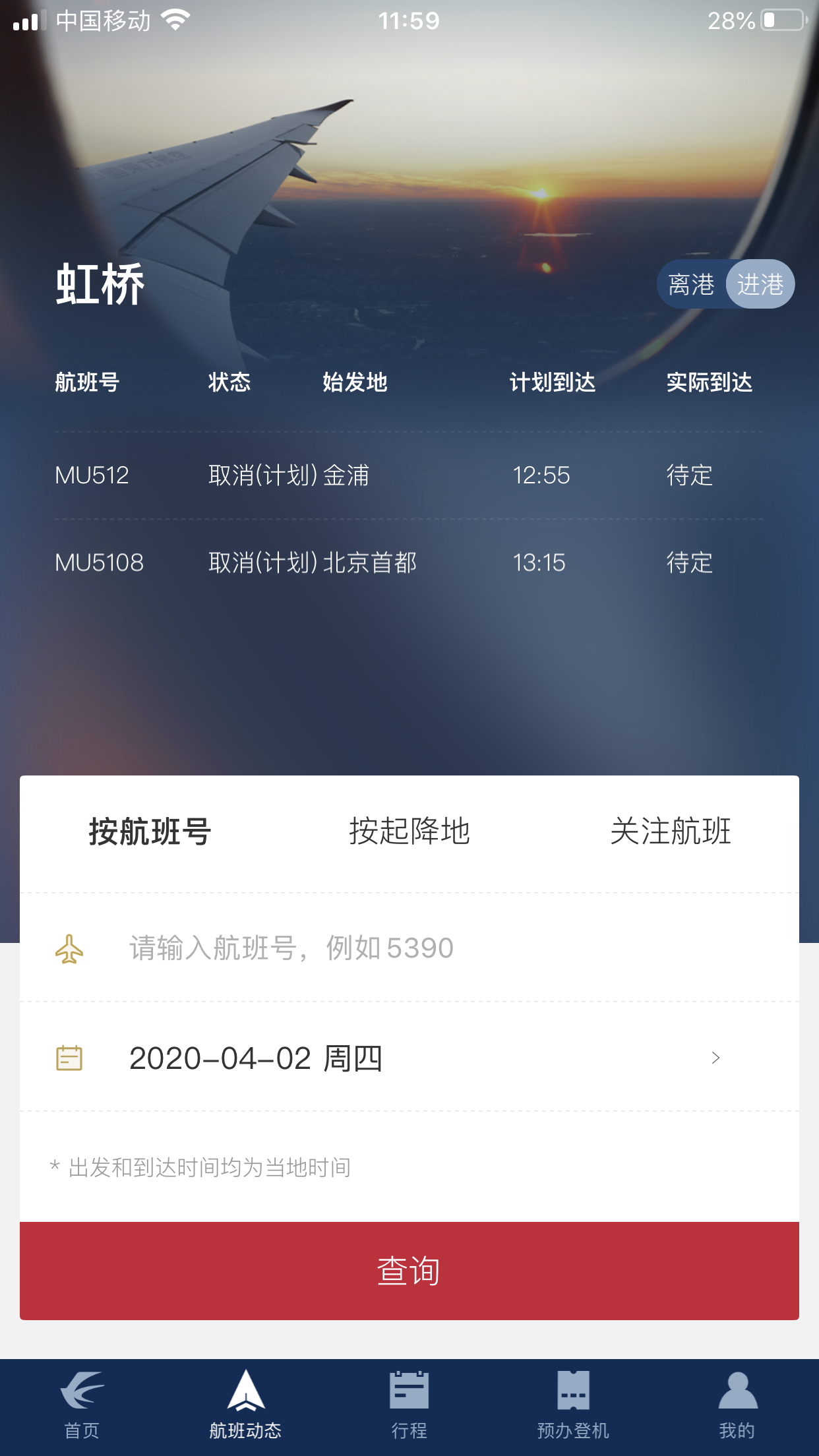Image resolution: width=819 pixels, height=1456 pixels.
Task: Go to 首页 home tab
Action: pyautogui.click(x=82, y=1405)
